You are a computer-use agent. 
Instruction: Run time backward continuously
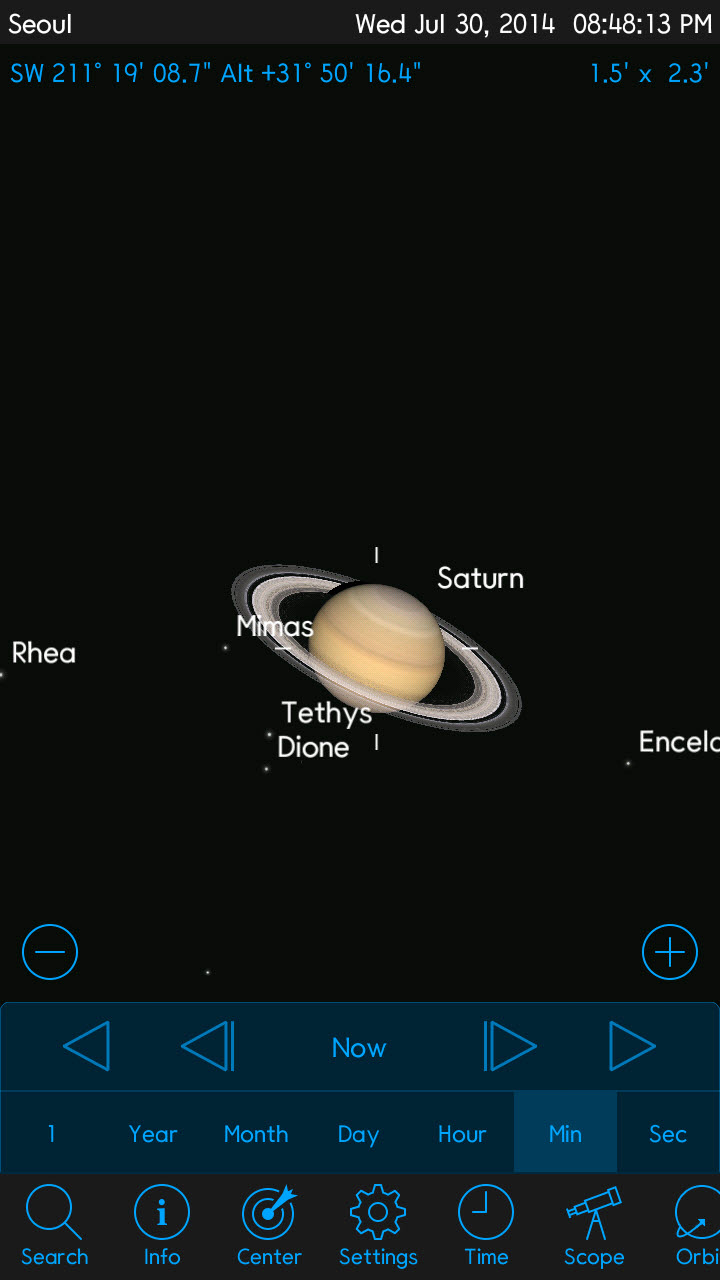[86, 1047]
